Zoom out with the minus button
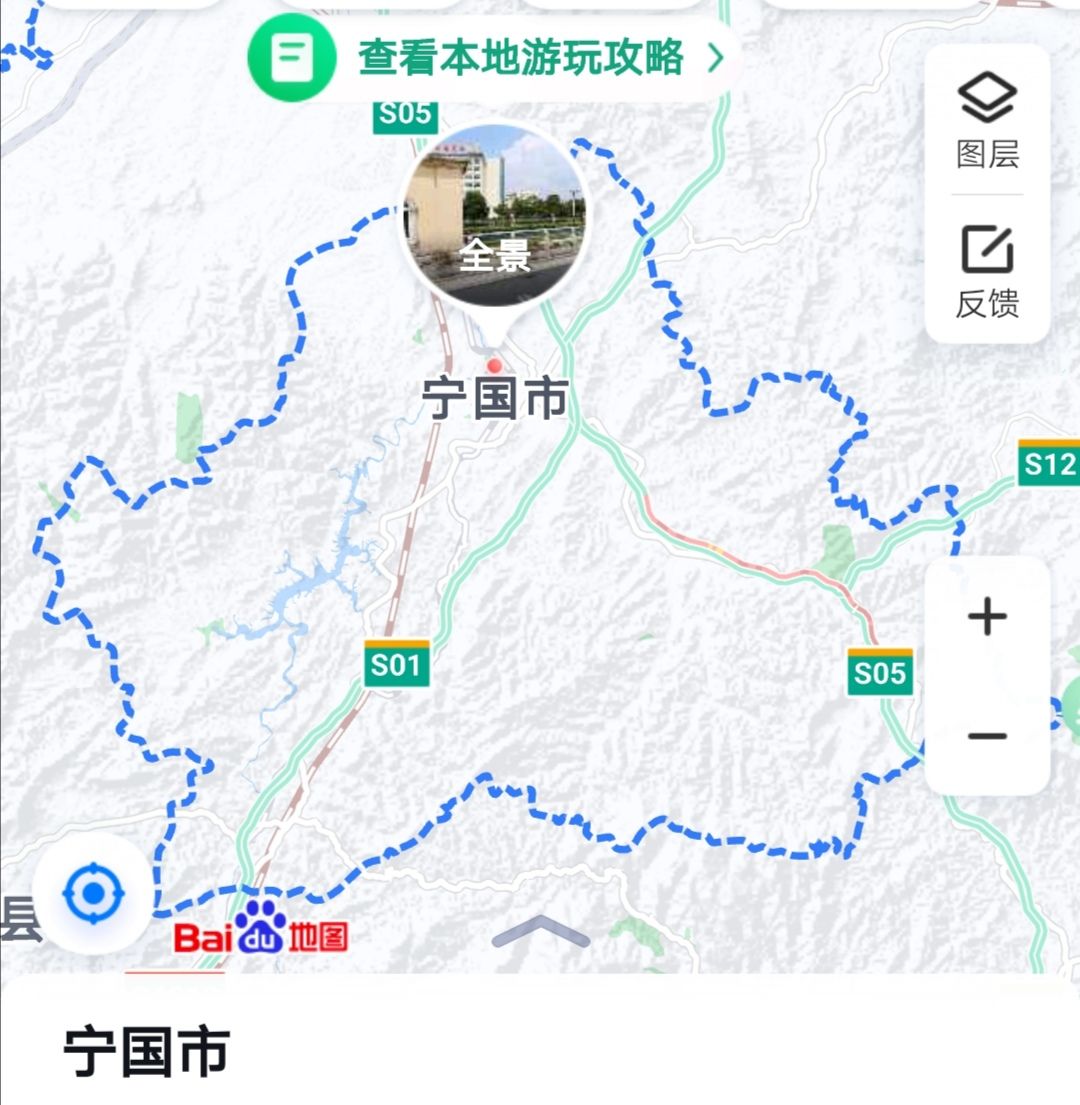The image size is (1080, 1105). pyautogui.click(x=987, y=737)
